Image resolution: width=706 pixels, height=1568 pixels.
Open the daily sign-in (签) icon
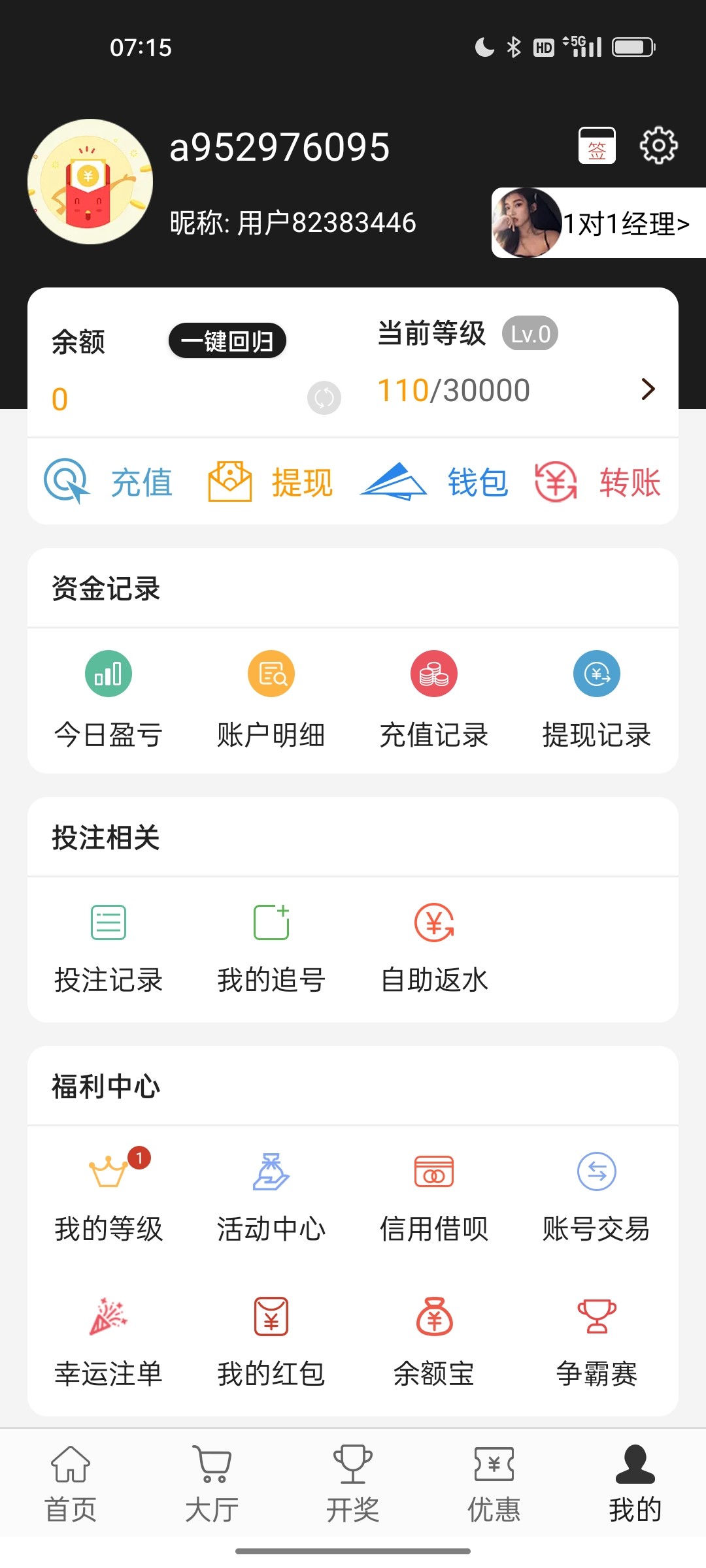click(x=596, y=146)
